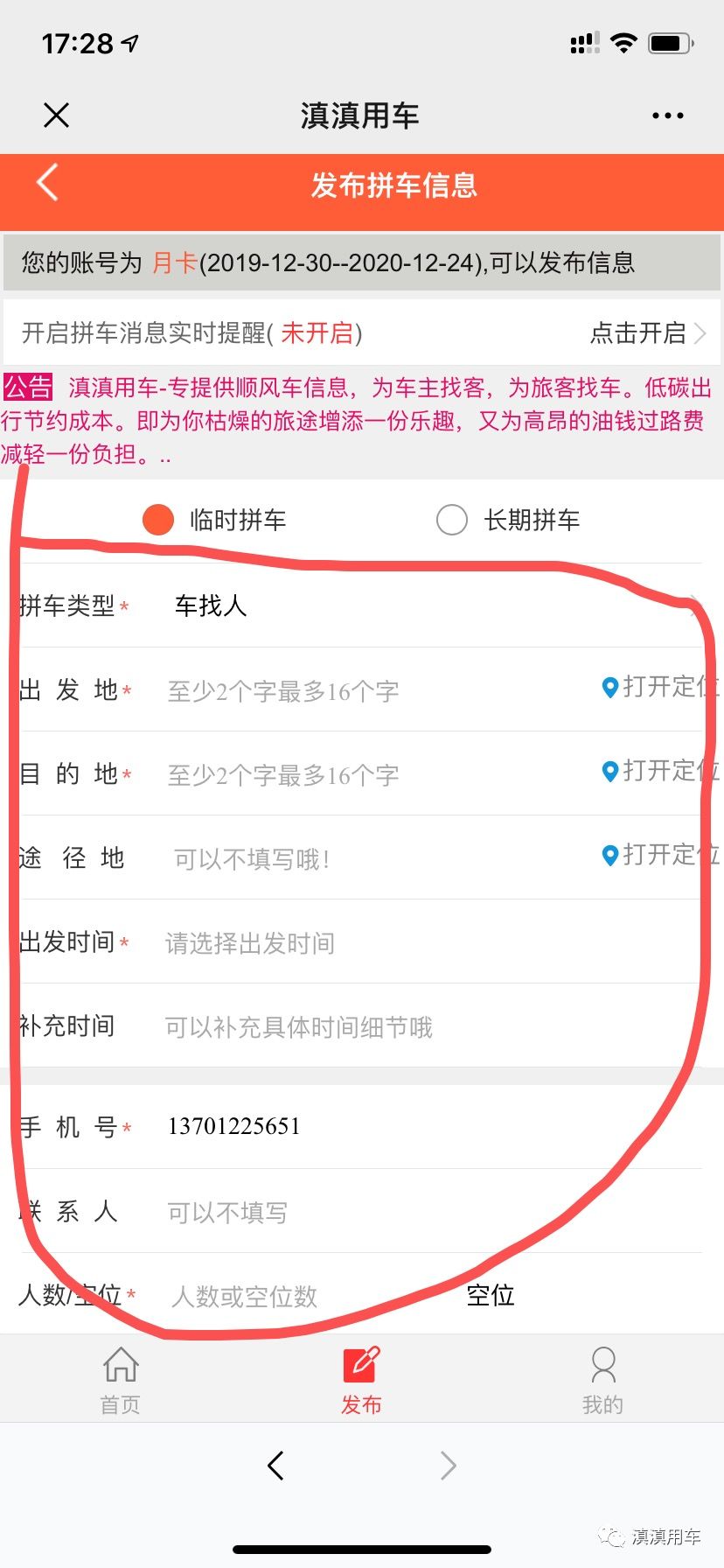Focus the 人数或空位数 input field
The image size is (724, 1568).
click(x=297, y=1297)
